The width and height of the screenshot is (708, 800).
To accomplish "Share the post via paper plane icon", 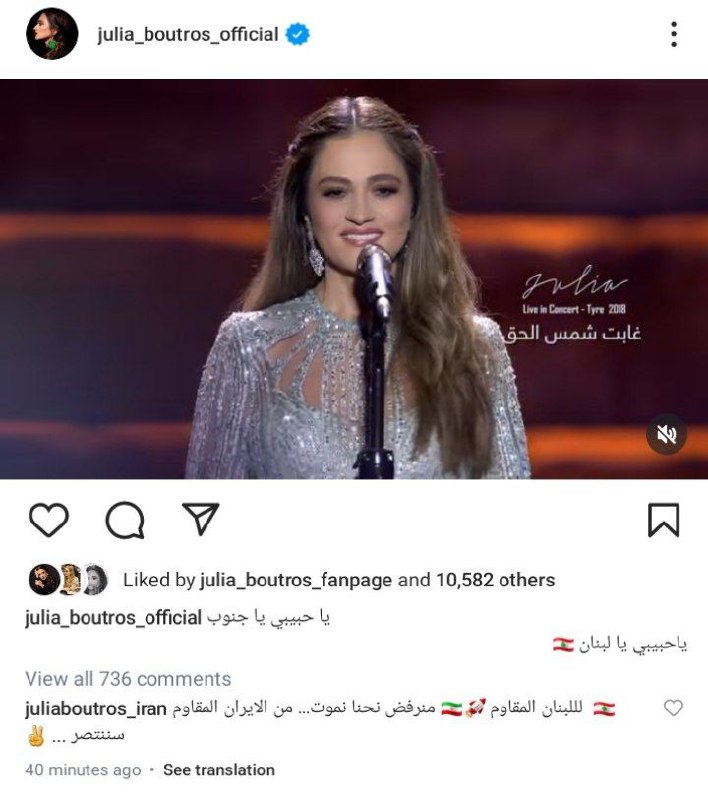I will [x=201, y=519].
